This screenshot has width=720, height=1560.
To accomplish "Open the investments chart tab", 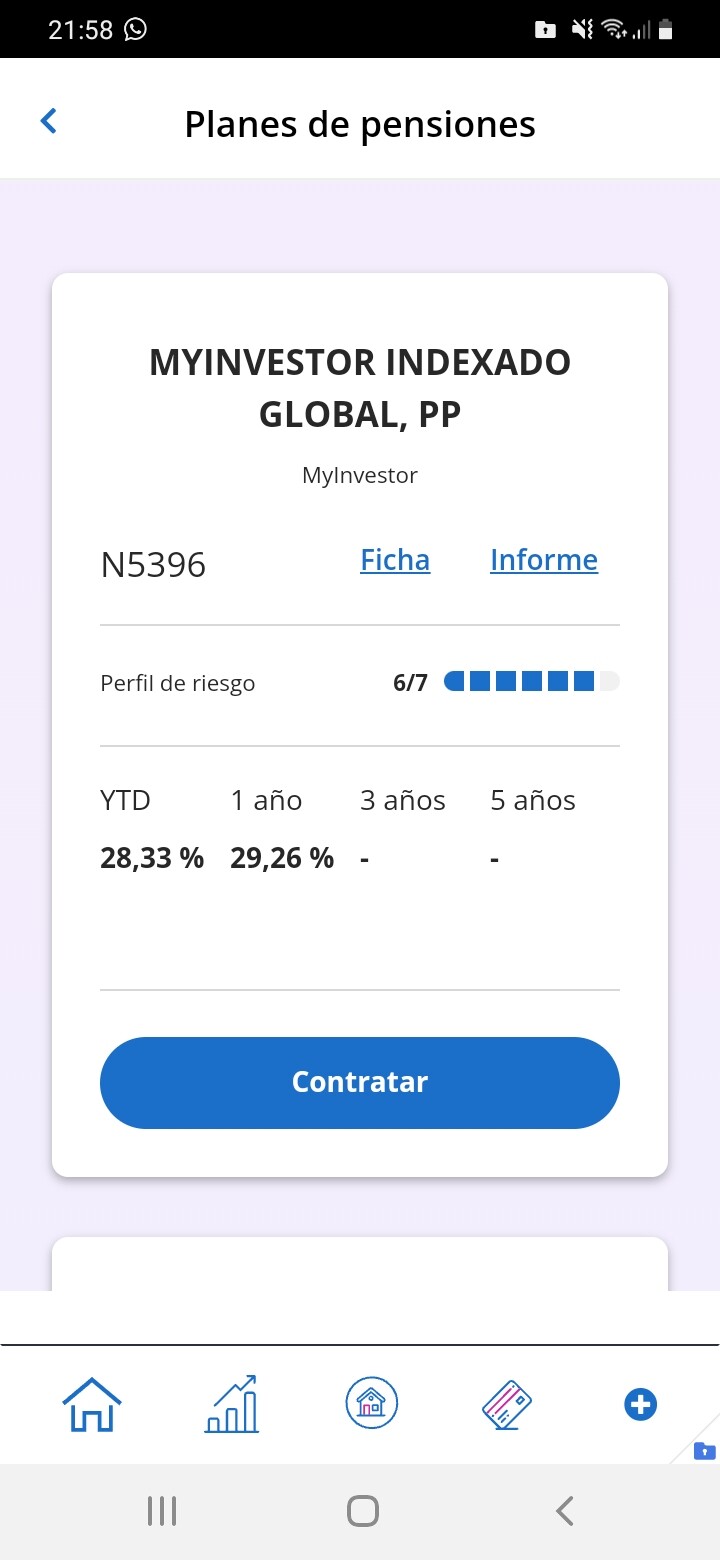I will coord(232,1404).
